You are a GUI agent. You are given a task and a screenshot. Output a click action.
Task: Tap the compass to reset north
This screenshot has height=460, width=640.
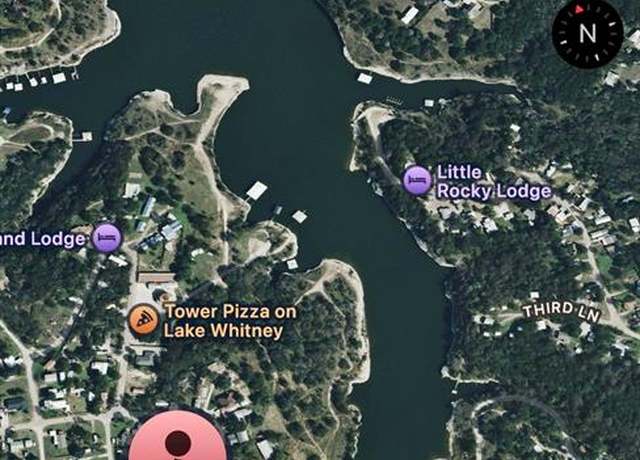[x=587, y=33]
